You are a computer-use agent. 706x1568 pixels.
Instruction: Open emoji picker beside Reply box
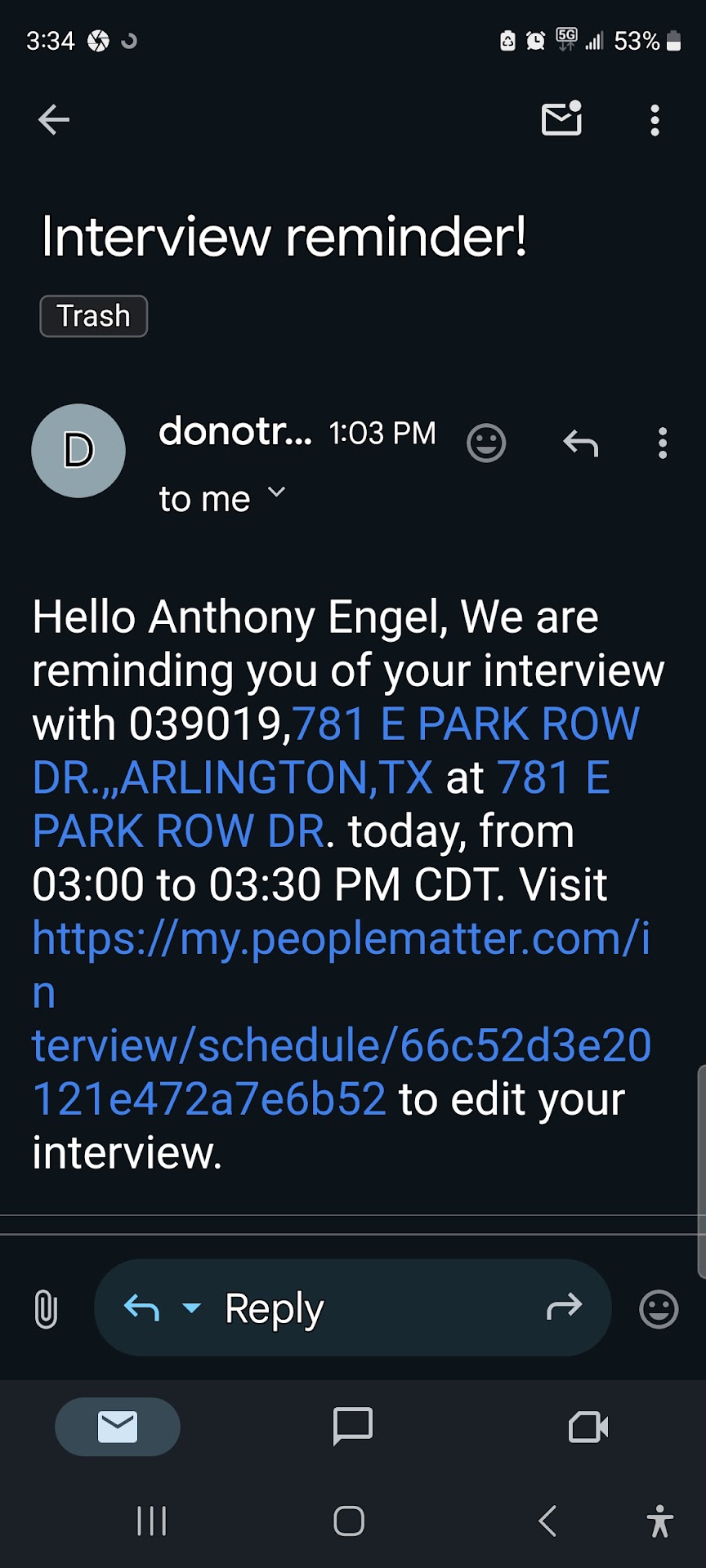coord(659,1309)
